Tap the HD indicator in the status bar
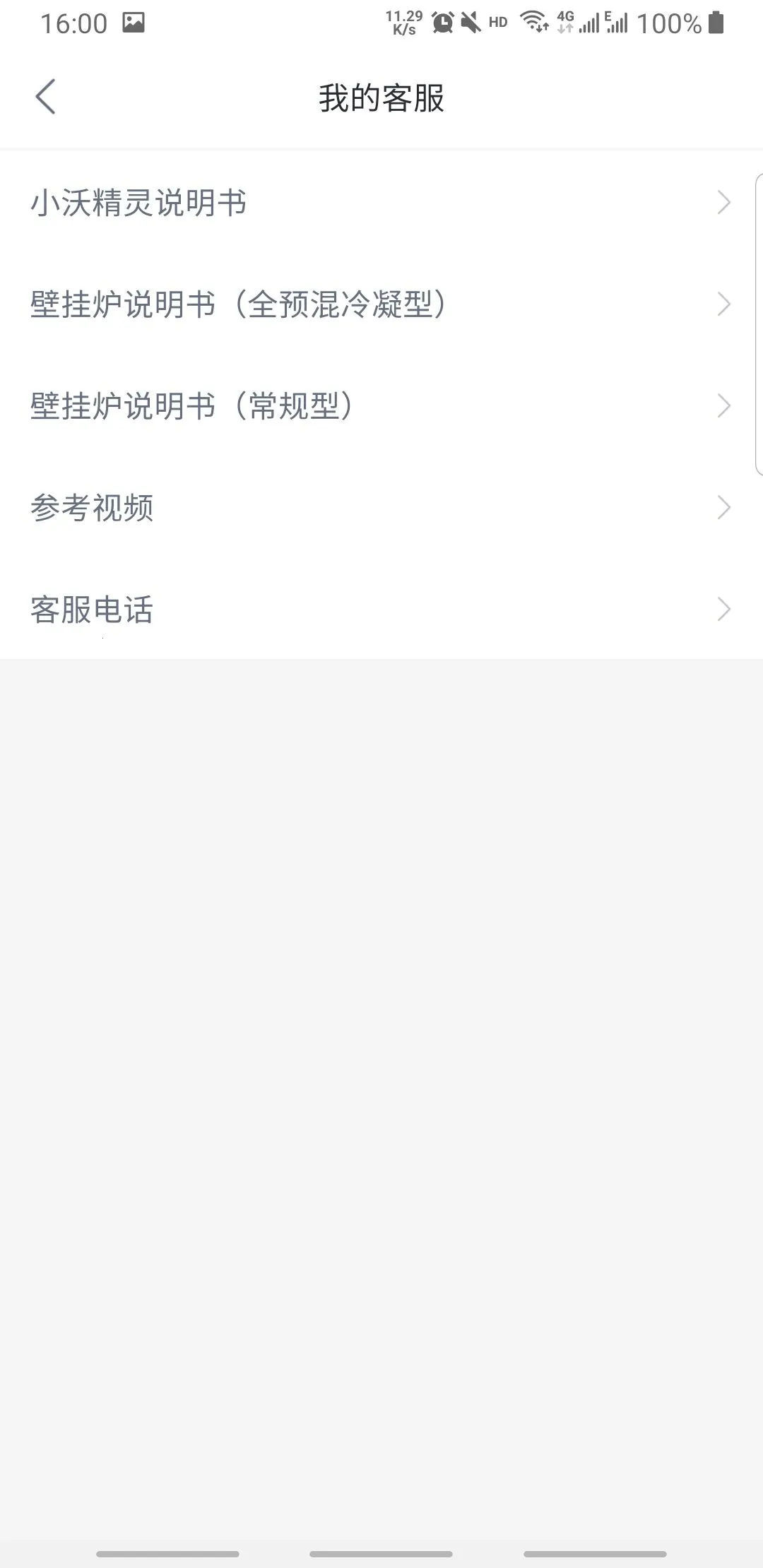 pos(497,23)
